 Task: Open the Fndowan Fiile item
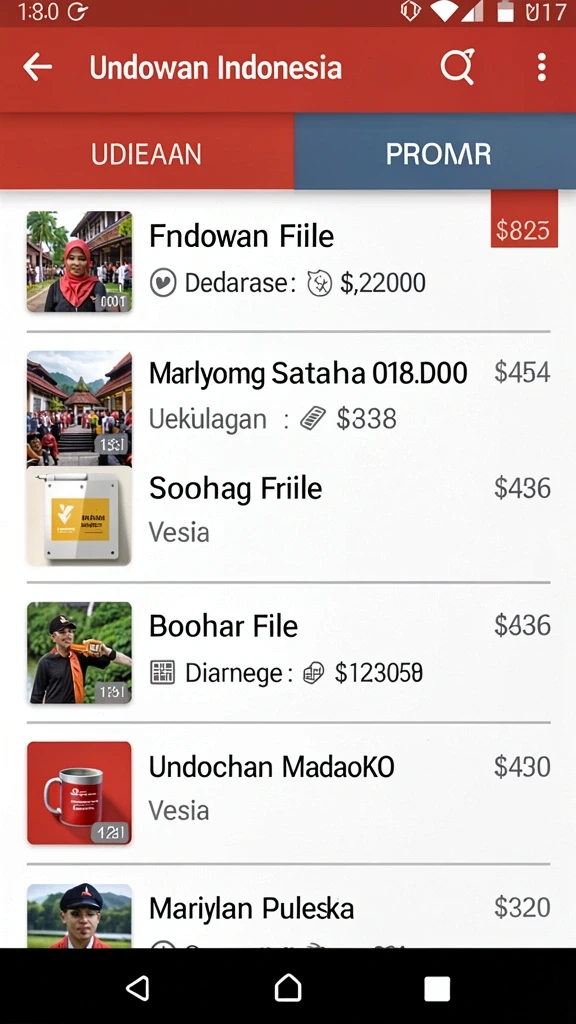(x=288, y=261)
